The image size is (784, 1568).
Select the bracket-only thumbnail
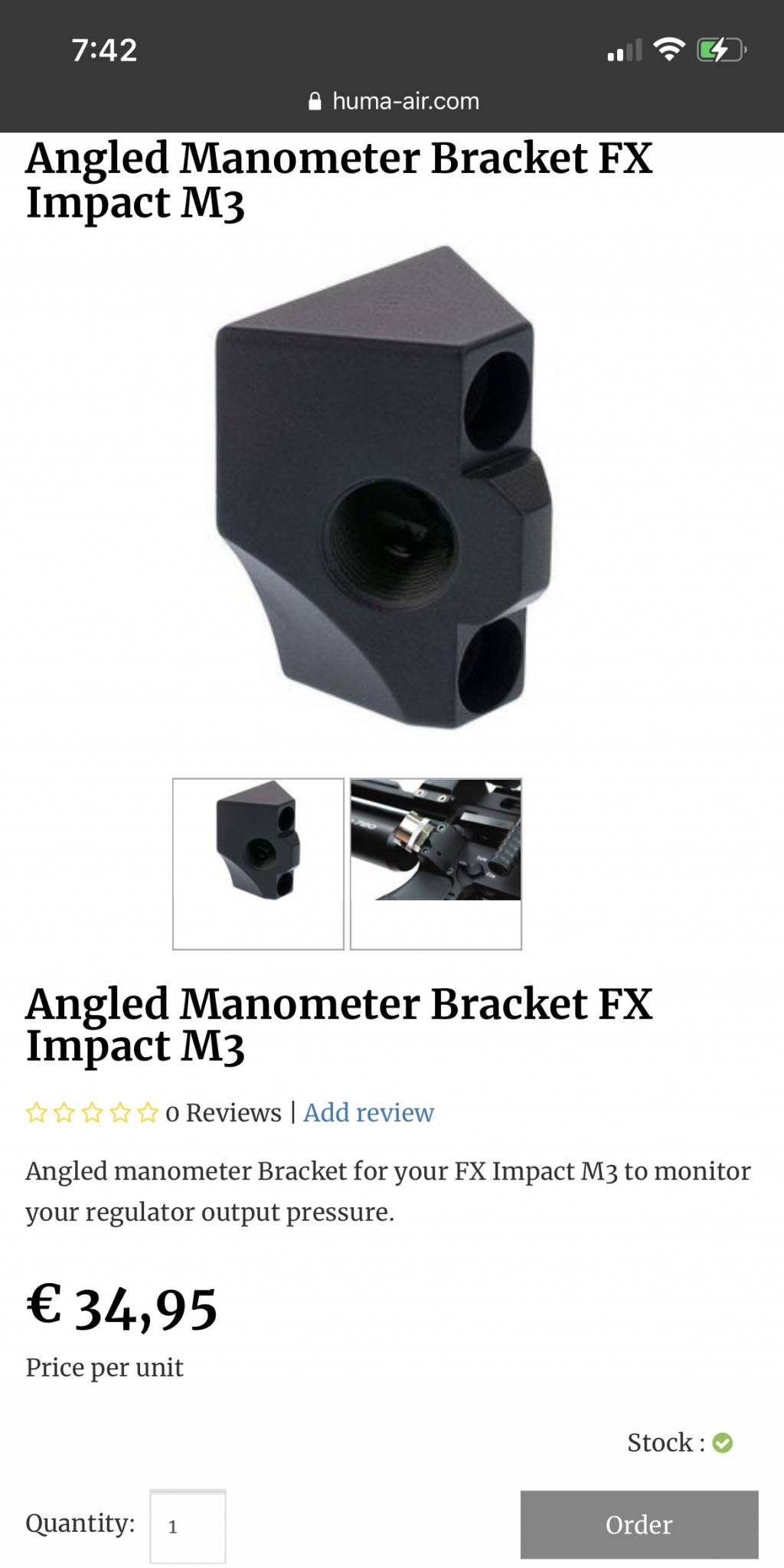coord(258,863)
